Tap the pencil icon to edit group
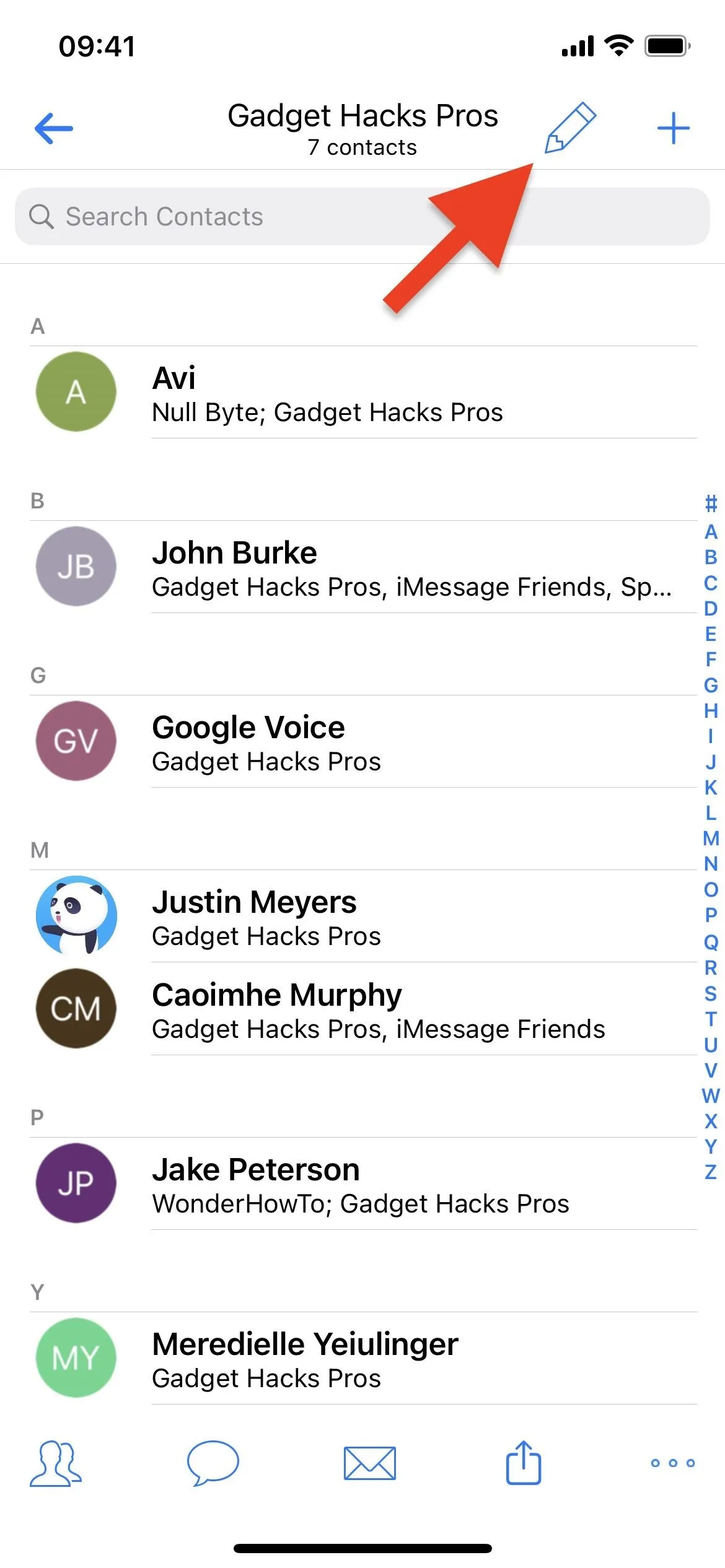 tap(570, 128)
